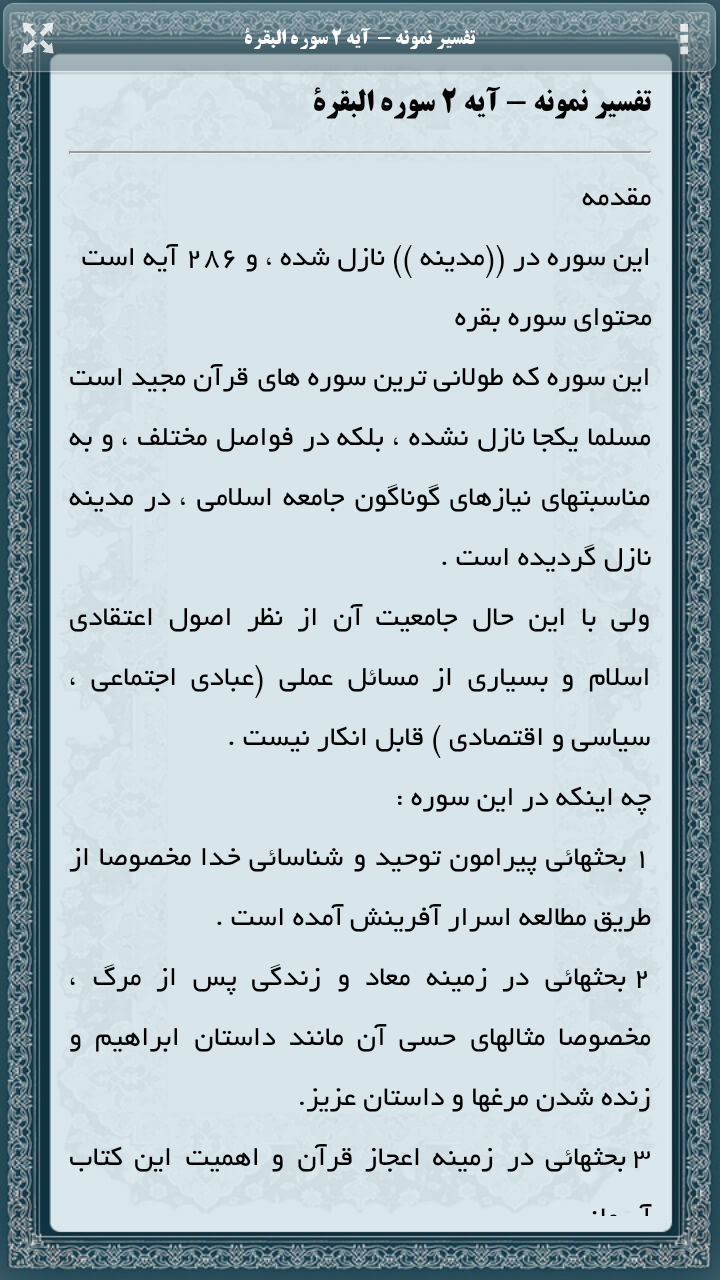Tap the decorative border frame
720x1280 pixels.
pos(20,640)
